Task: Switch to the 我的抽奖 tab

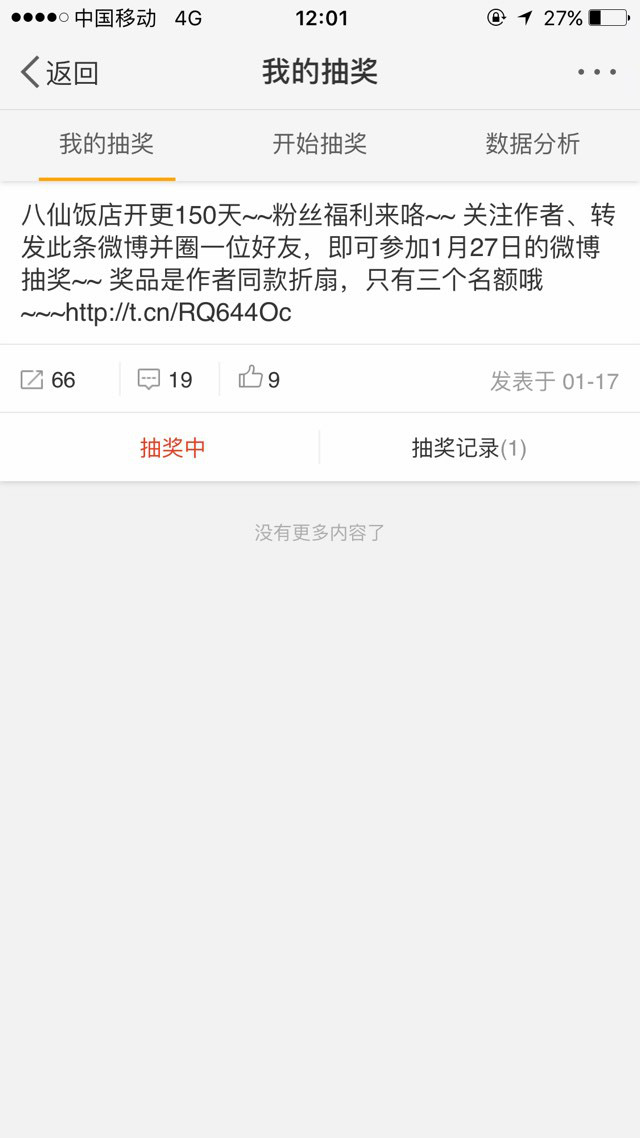Action: click(x=106, y=144)
